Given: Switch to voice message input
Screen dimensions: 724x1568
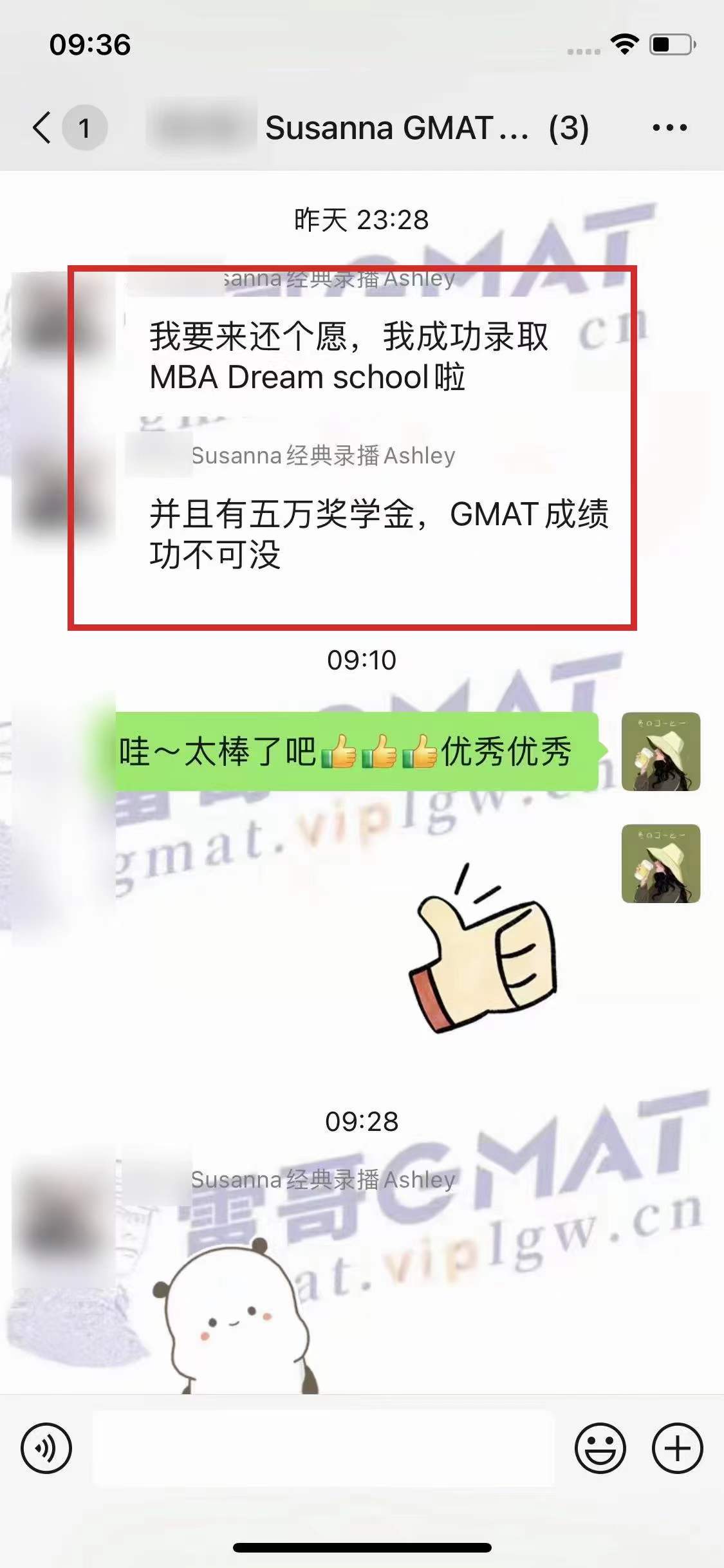Looking at the screenshot, I should click(46, 1448).
